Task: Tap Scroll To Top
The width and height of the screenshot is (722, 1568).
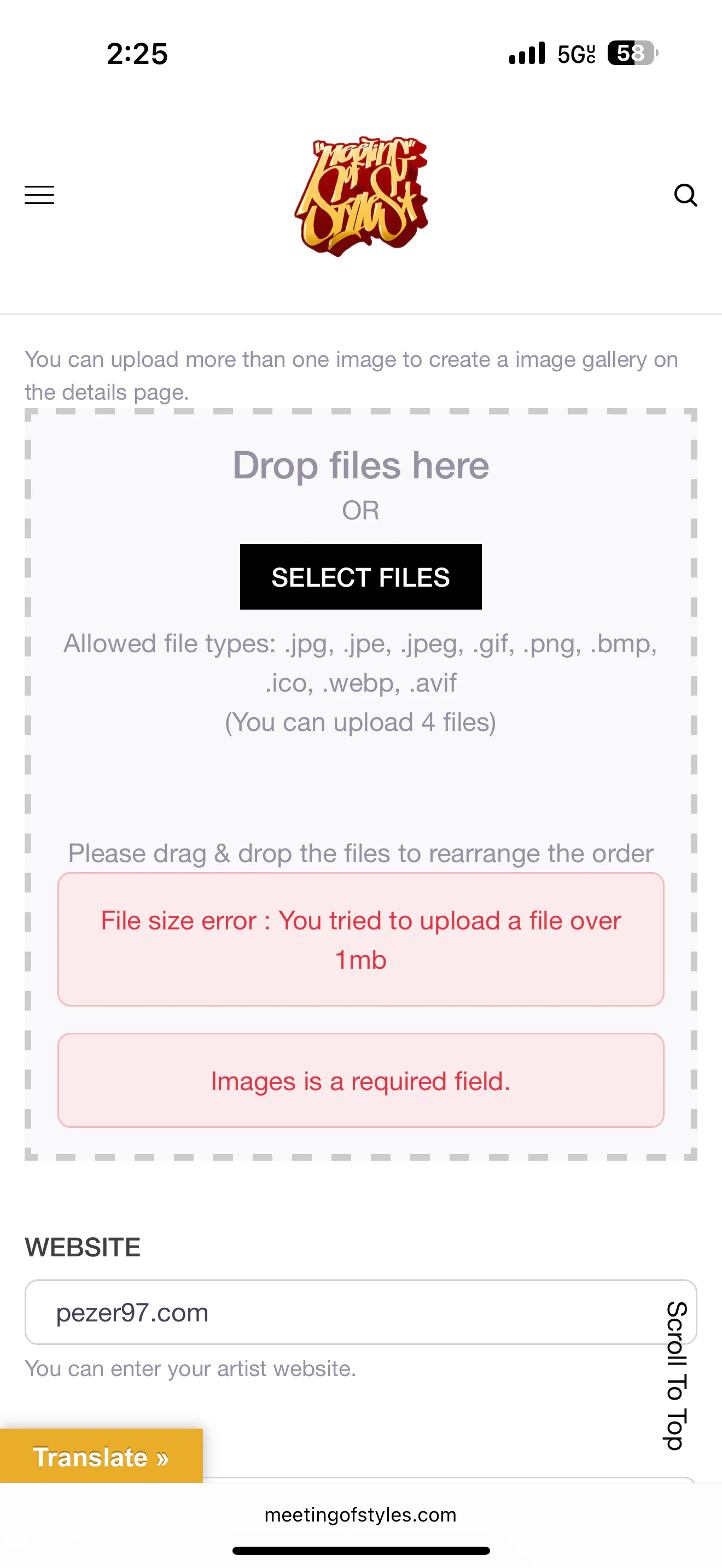Action: pos(677,1376)
